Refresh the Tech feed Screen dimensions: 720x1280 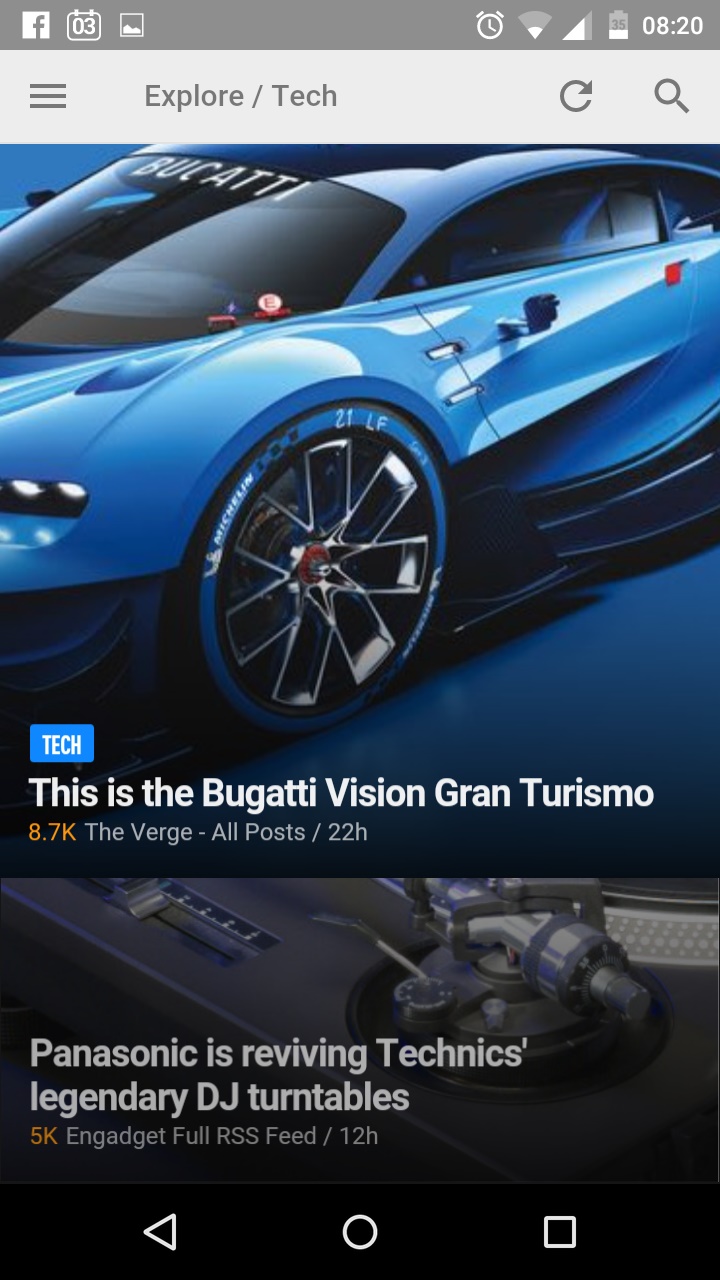pyautogui.click(x=575, y=96)
